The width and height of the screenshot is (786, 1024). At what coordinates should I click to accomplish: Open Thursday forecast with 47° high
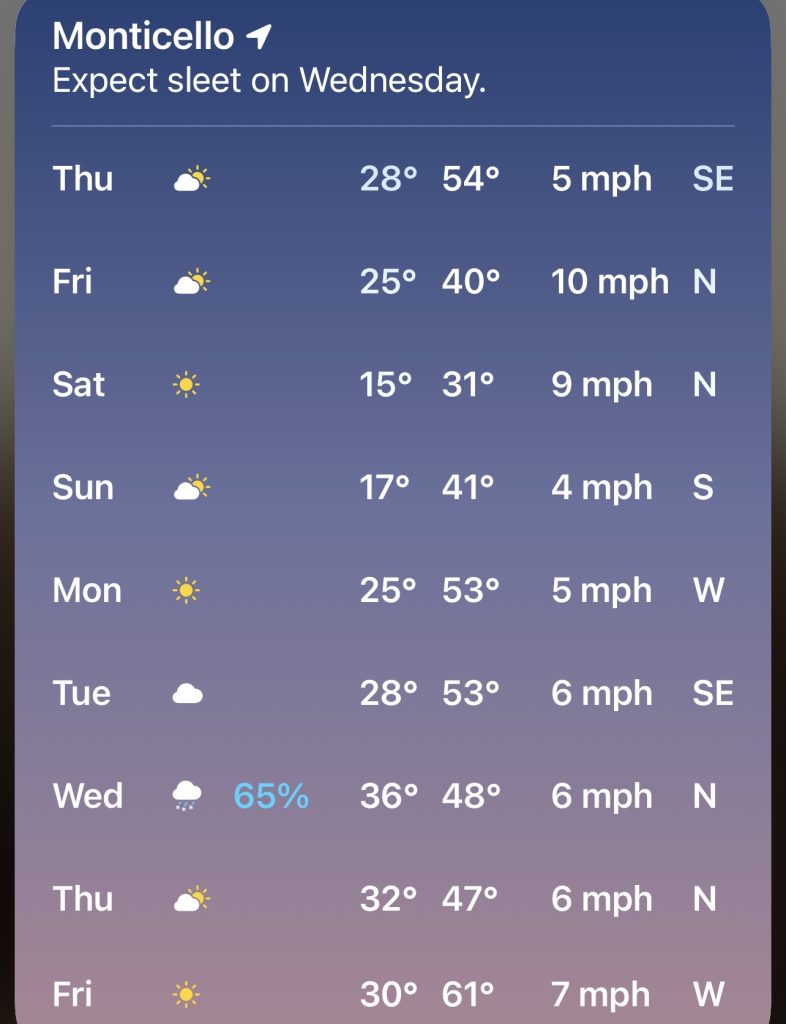[392, 900]
